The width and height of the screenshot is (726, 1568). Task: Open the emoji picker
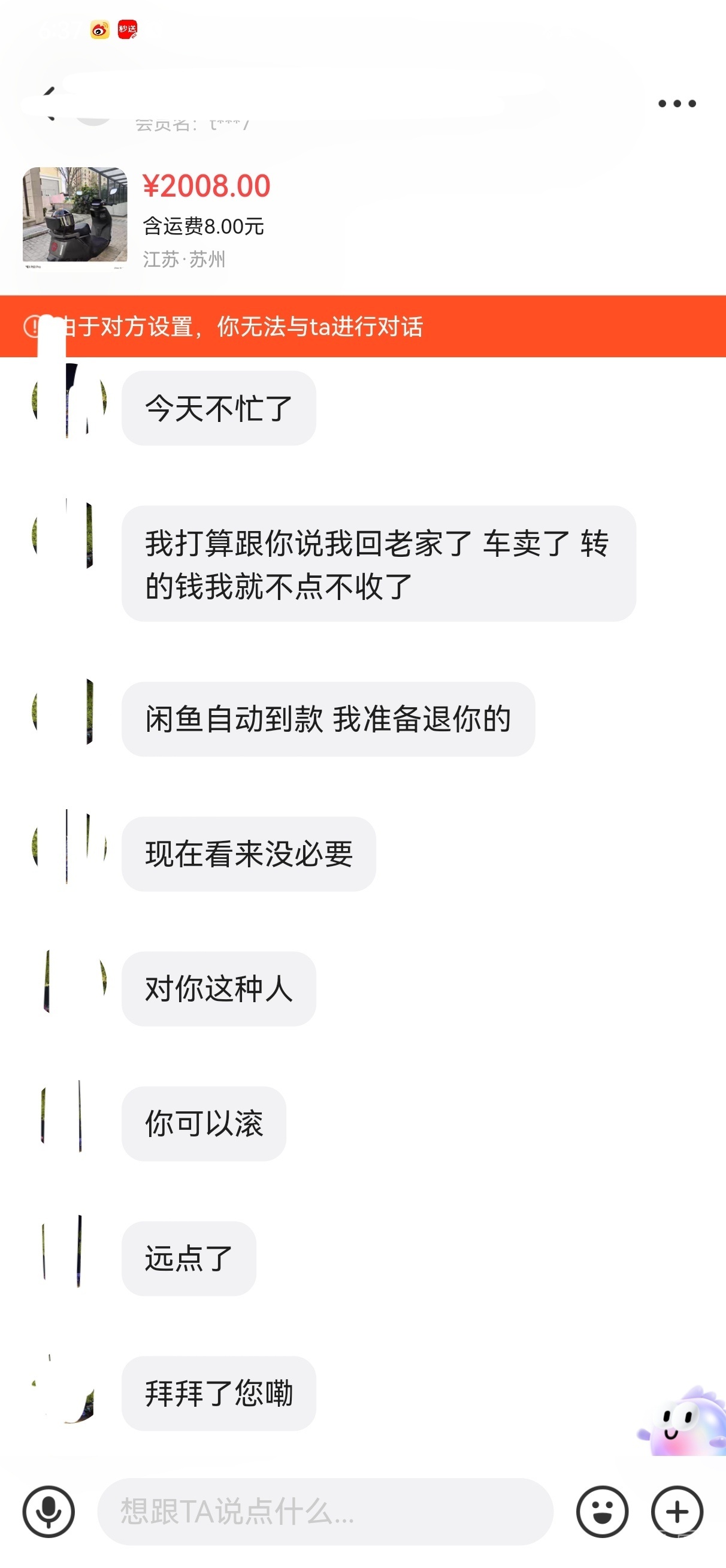point(602,1512)
